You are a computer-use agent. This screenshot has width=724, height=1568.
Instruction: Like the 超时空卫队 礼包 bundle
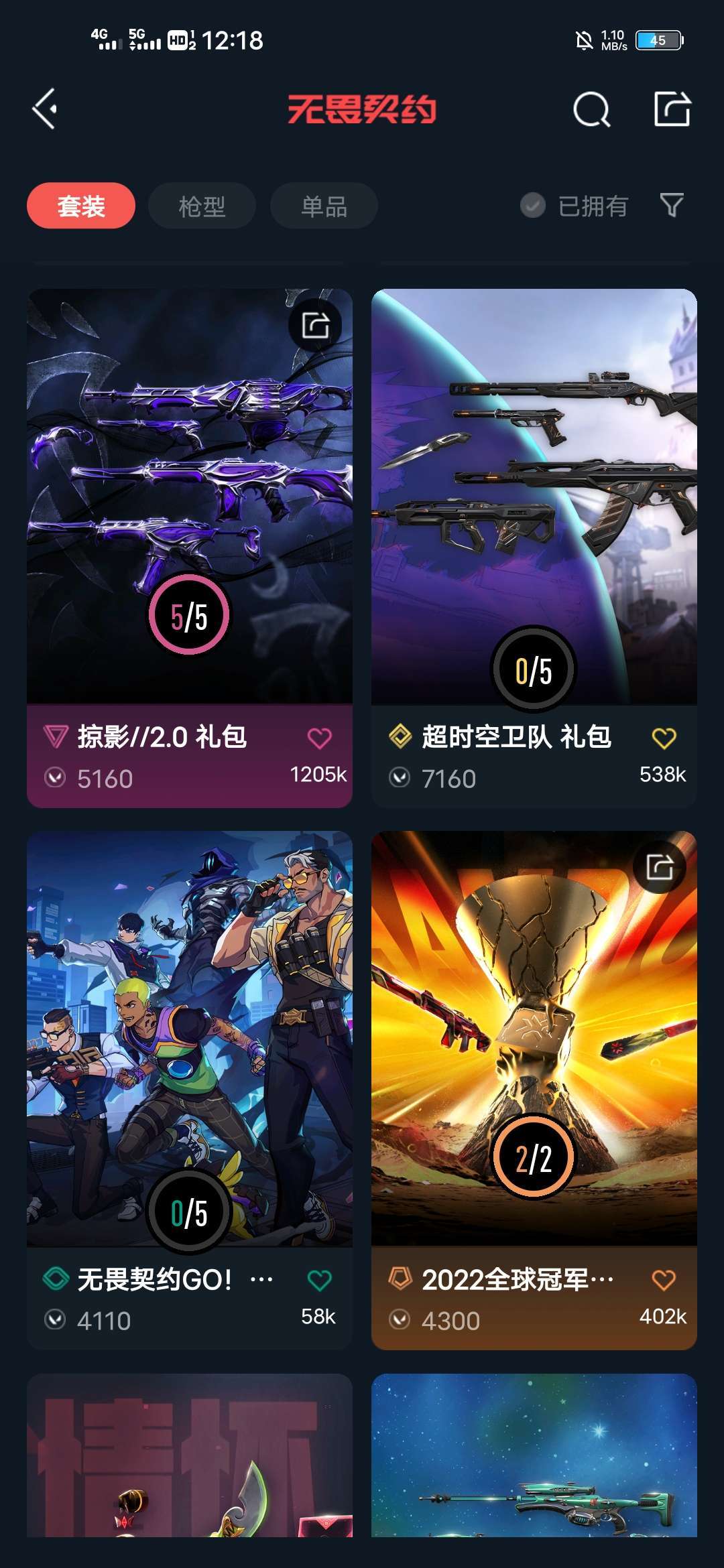tap(664, 738)
